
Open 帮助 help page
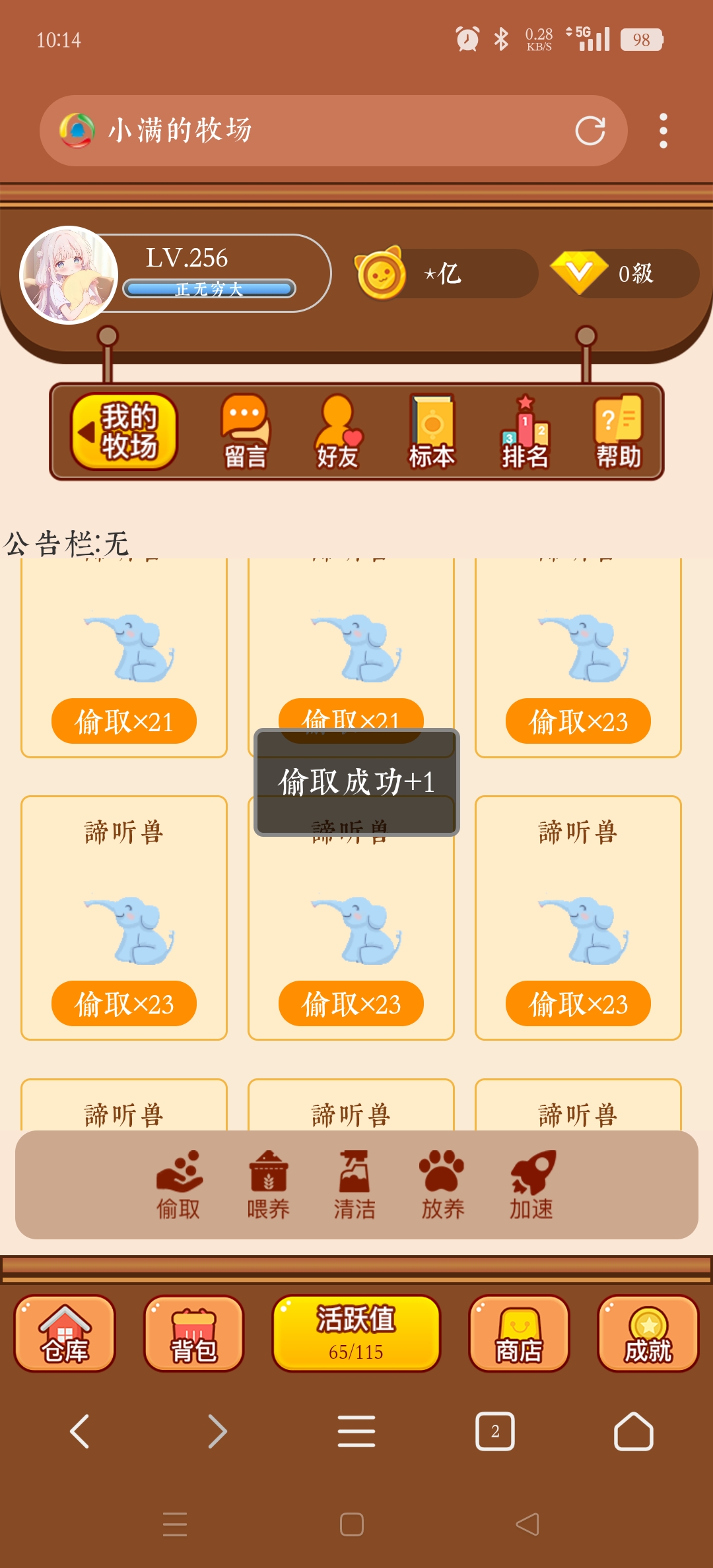tap(618, 432)
